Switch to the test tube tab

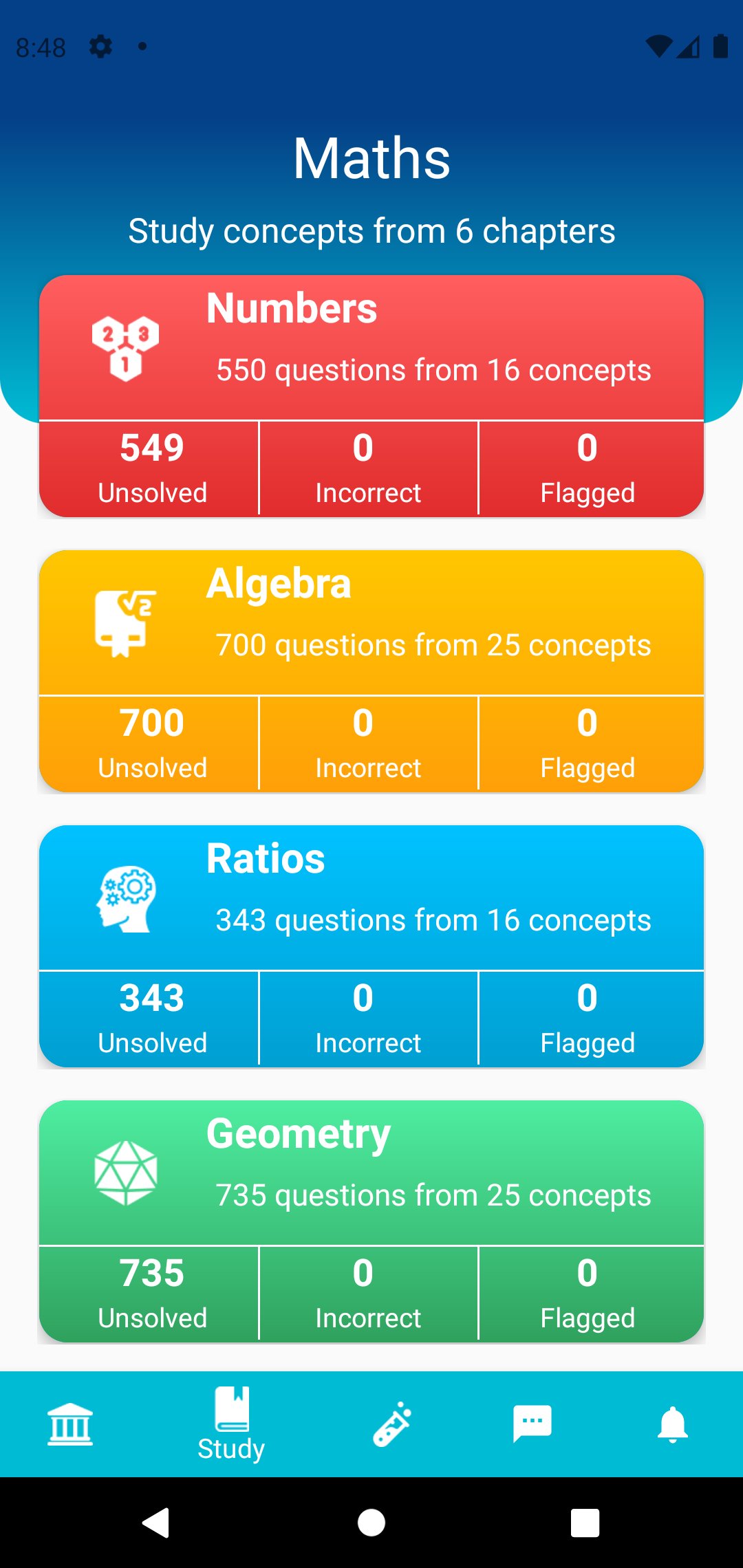click(392, 1424)
